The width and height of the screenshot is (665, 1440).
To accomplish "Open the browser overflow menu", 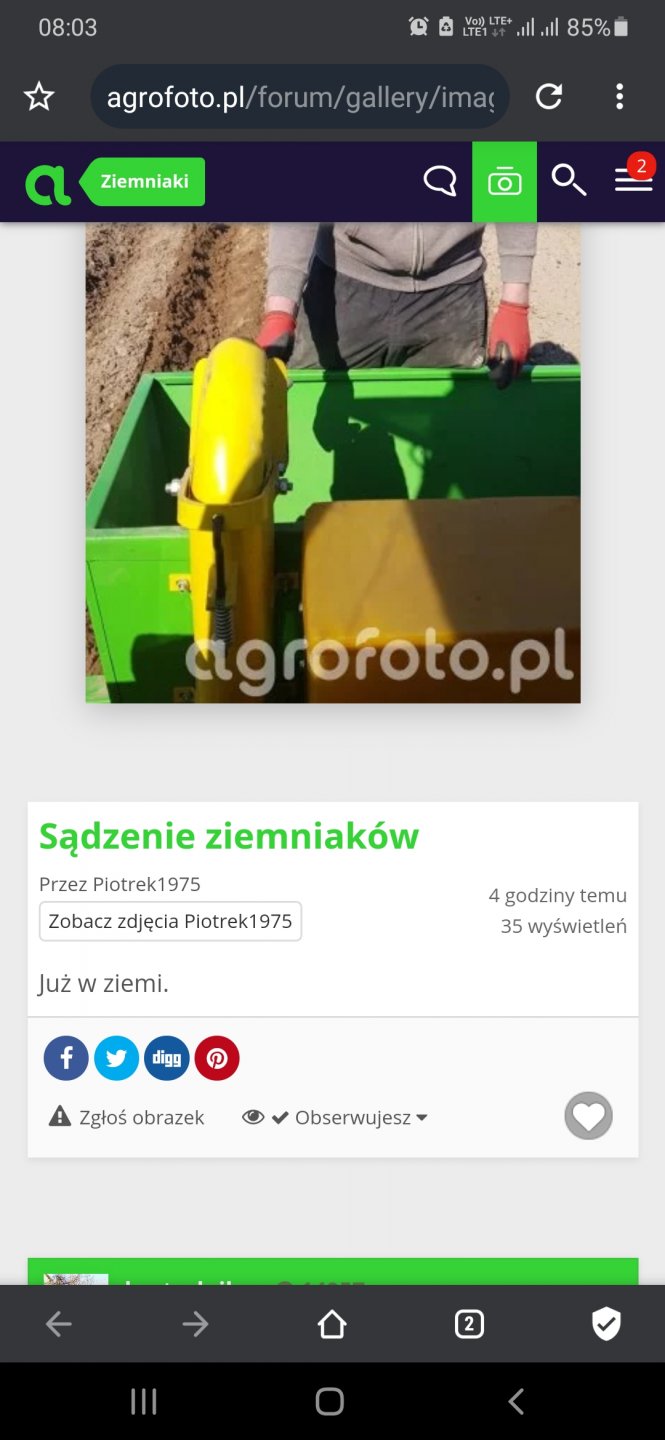I will point(620,97).
